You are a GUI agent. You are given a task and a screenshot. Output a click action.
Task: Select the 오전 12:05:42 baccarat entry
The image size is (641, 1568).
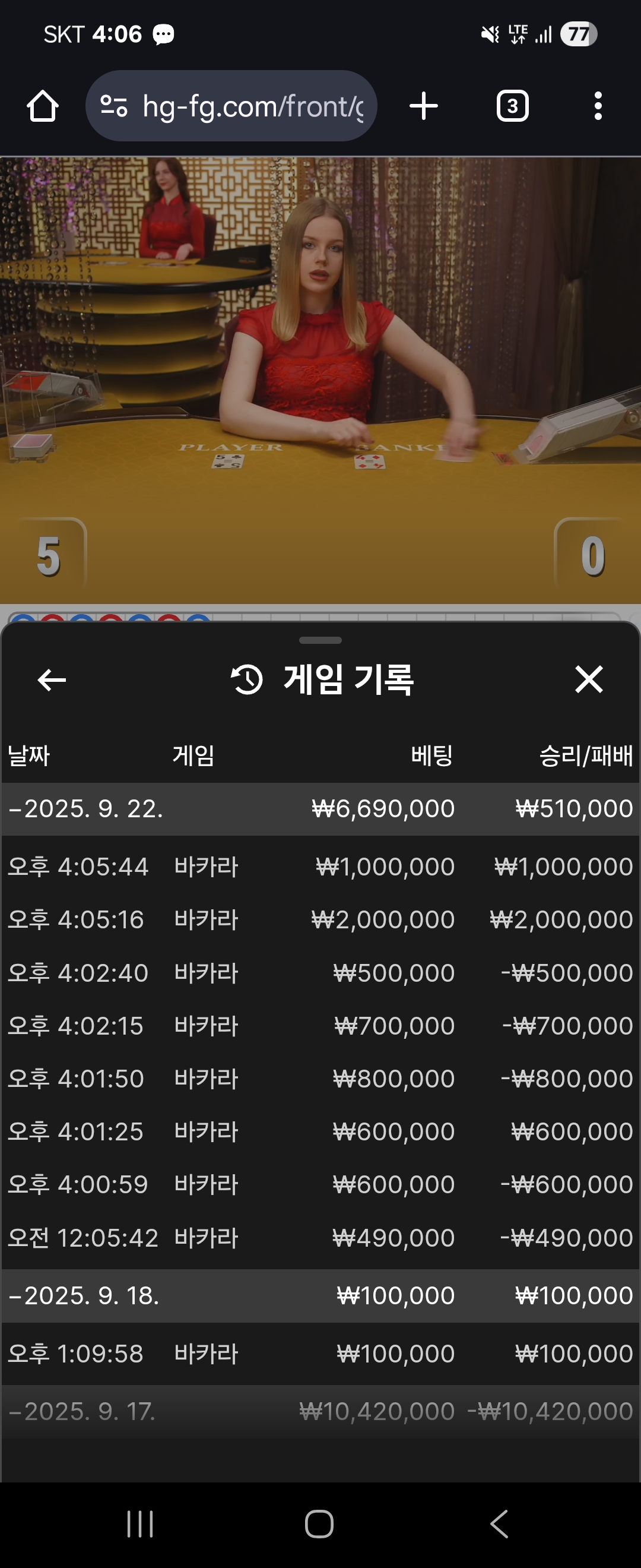pyautogui.click(x=320, y=1238)
